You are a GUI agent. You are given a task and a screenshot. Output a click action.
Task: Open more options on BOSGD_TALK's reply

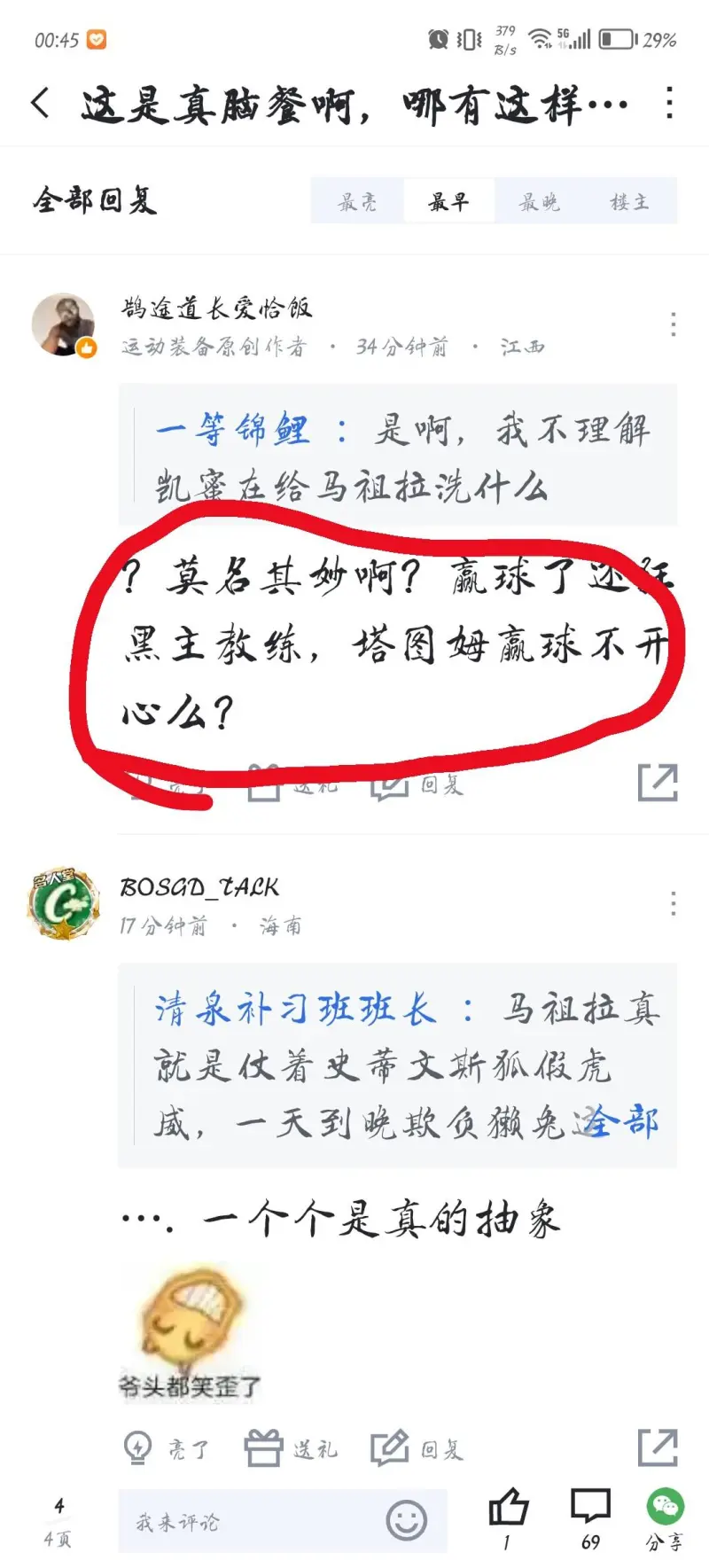[674, 903]
